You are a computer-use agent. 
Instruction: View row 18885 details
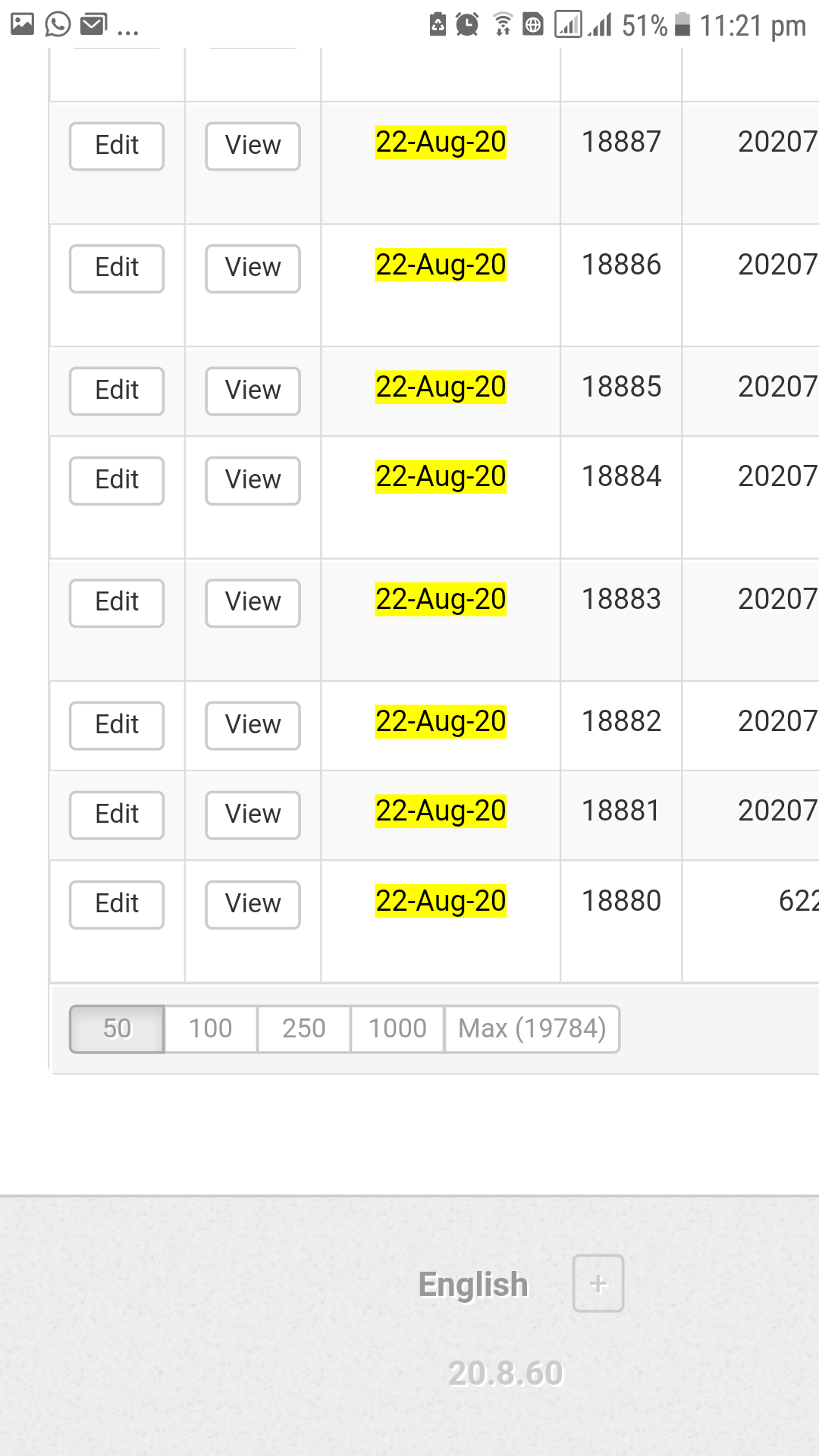253,391
